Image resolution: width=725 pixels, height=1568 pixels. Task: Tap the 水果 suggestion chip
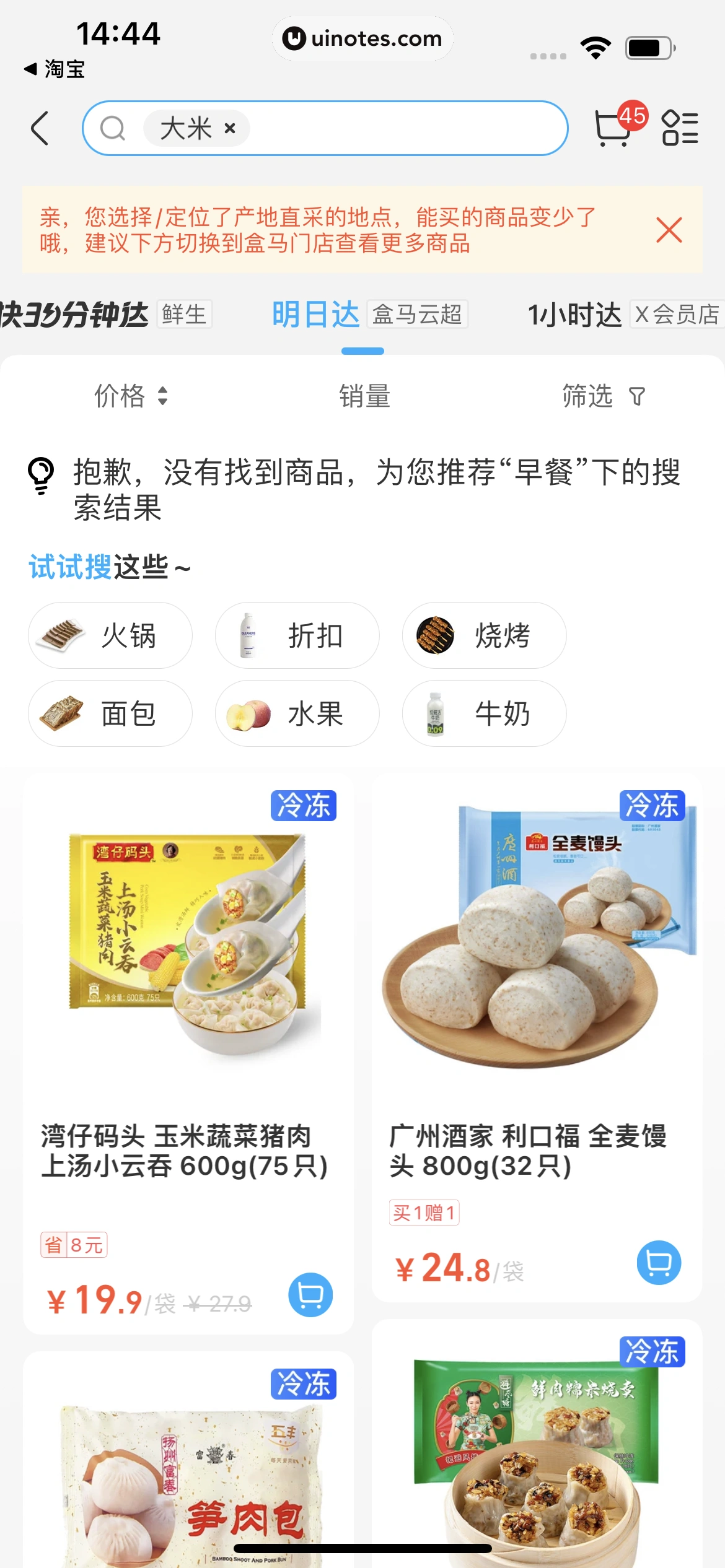tap(297, 713)
